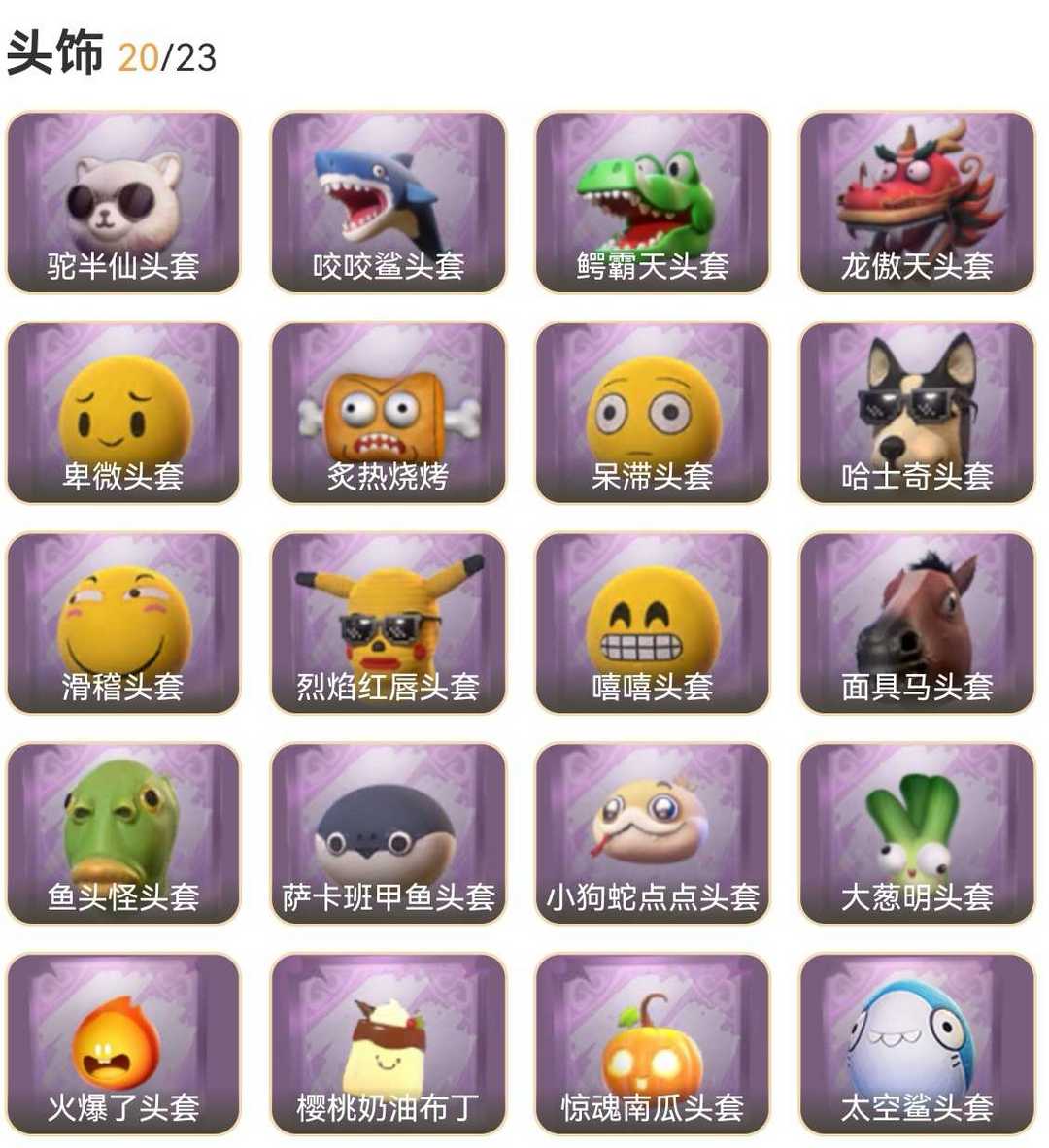View the 龙傲天头套 dragon headgear
Viewport: 1049px width, 1148px height.
917,202
